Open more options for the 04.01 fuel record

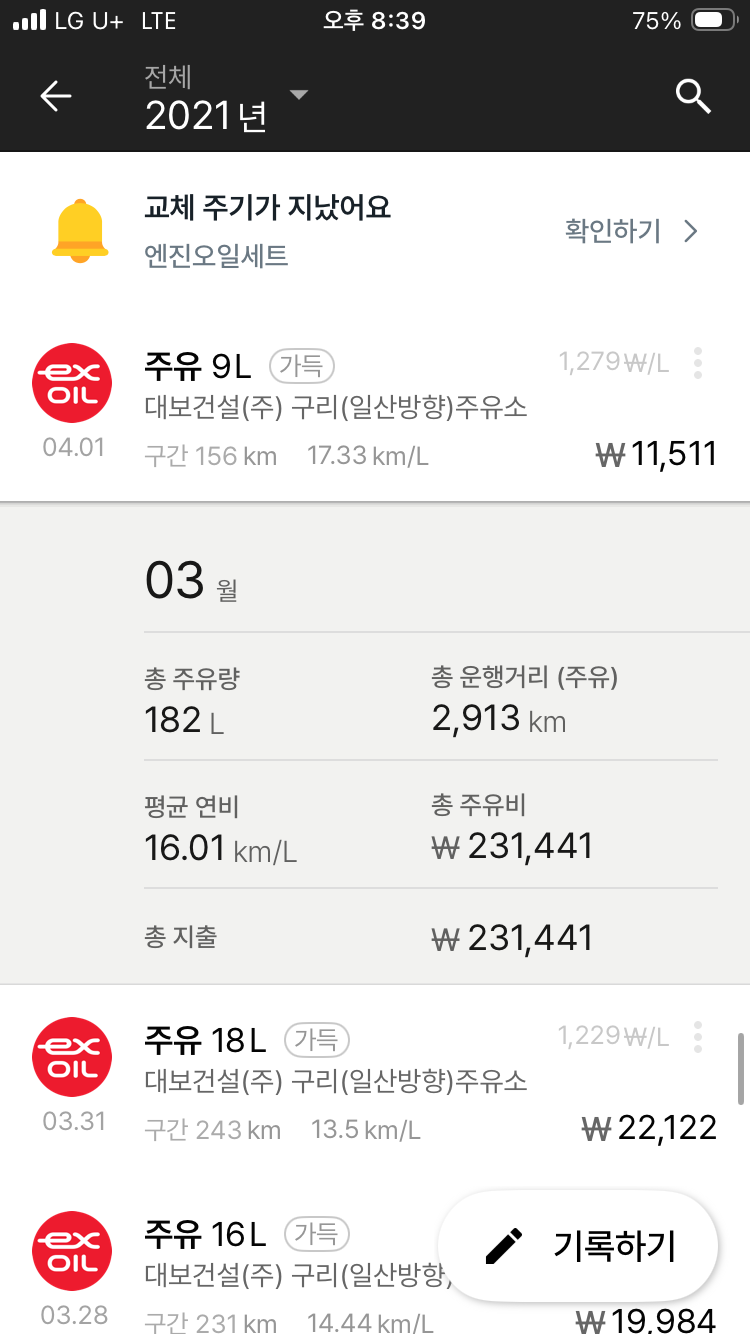point(698,363)
